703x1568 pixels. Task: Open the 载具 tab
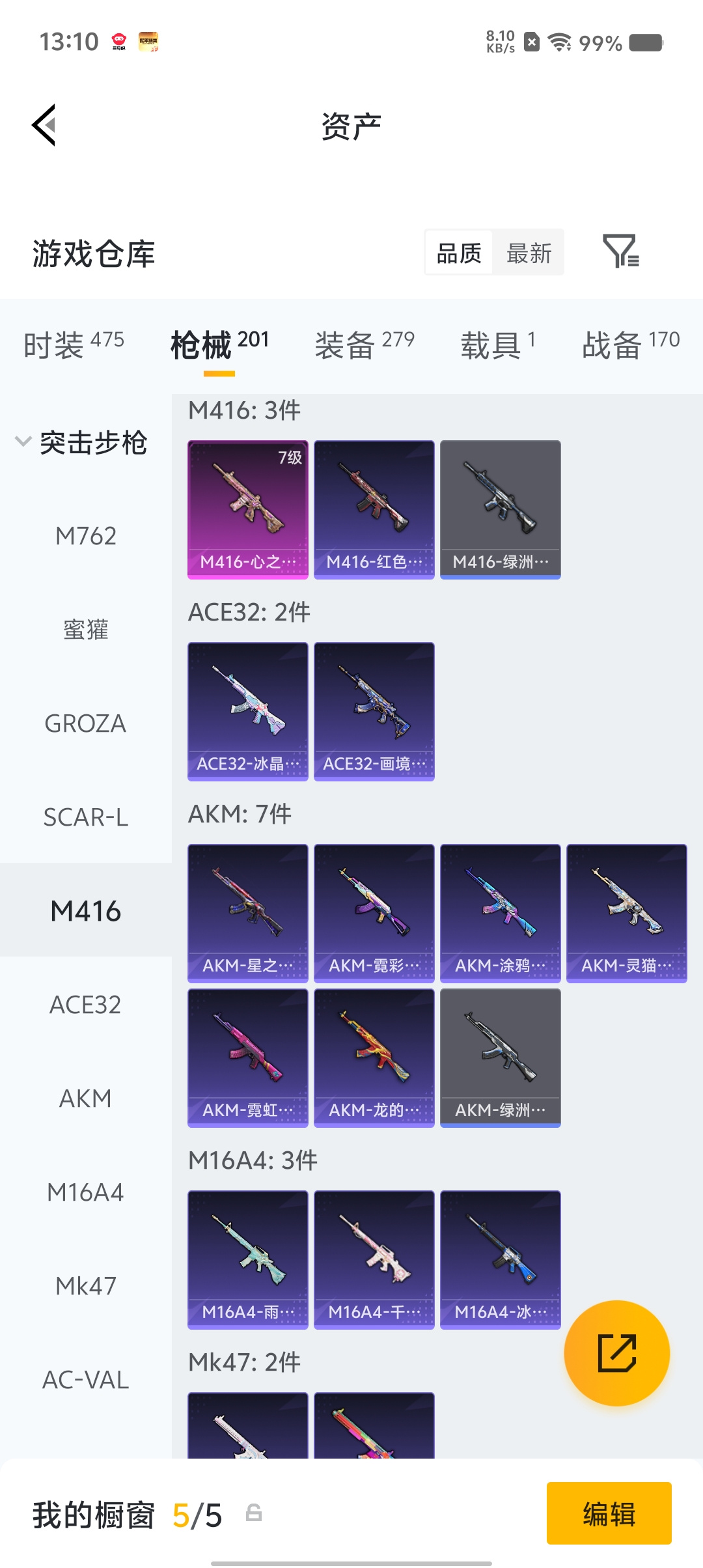click(498, 344)
